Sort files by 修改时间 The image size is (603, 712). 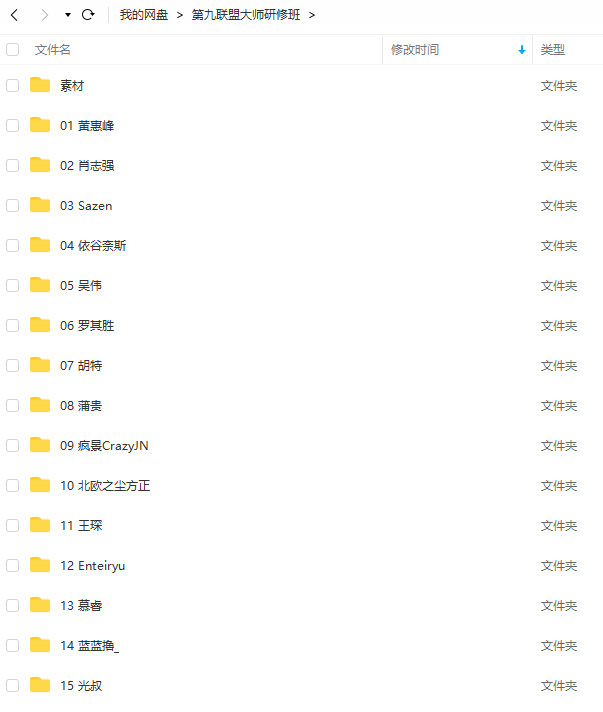tap(415, 50)
